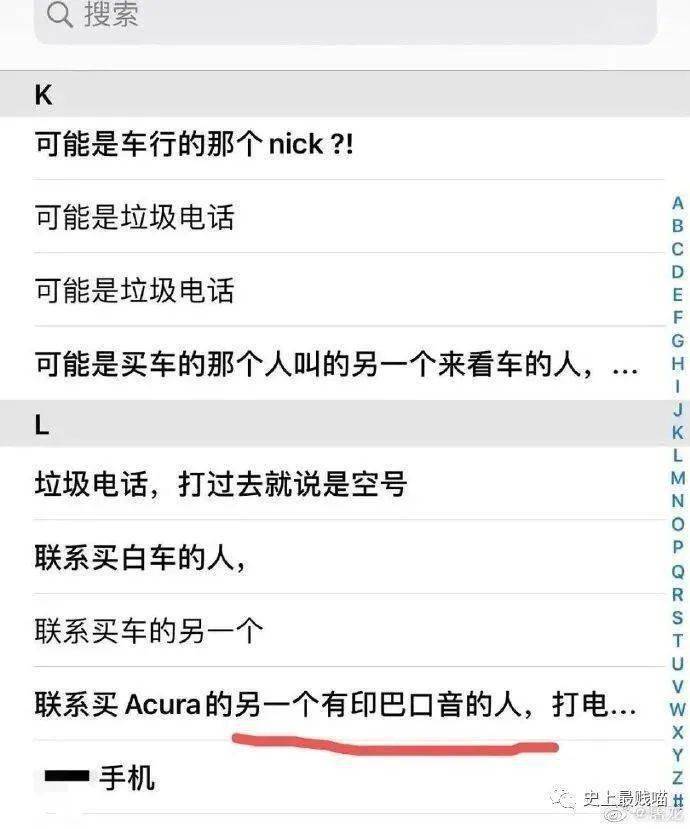
Task: Open contact 可能是车行的那个 nick ?!
Action: (x=195, y=144)
